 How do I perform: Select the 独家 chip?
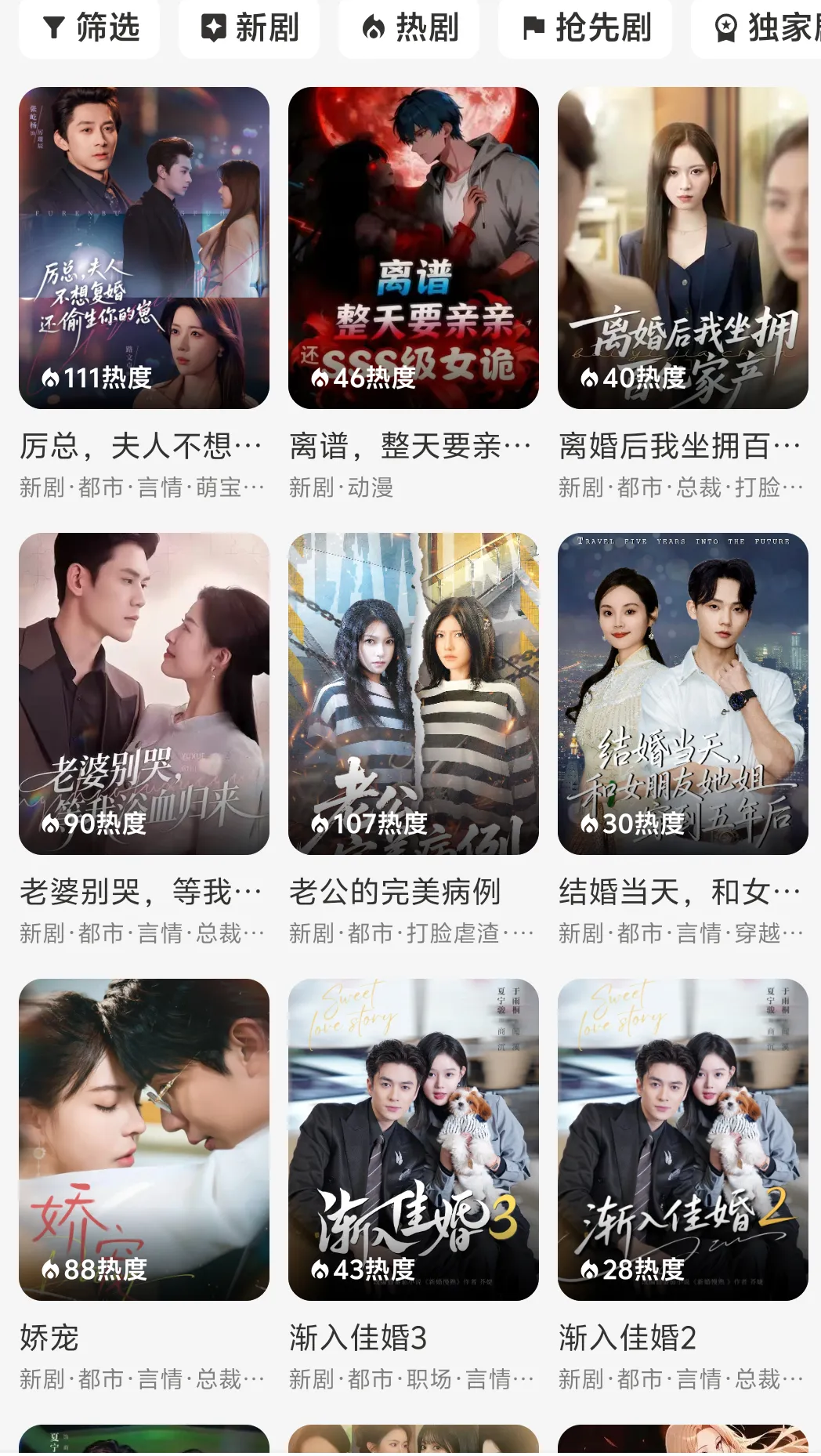[x=764, y=28]
